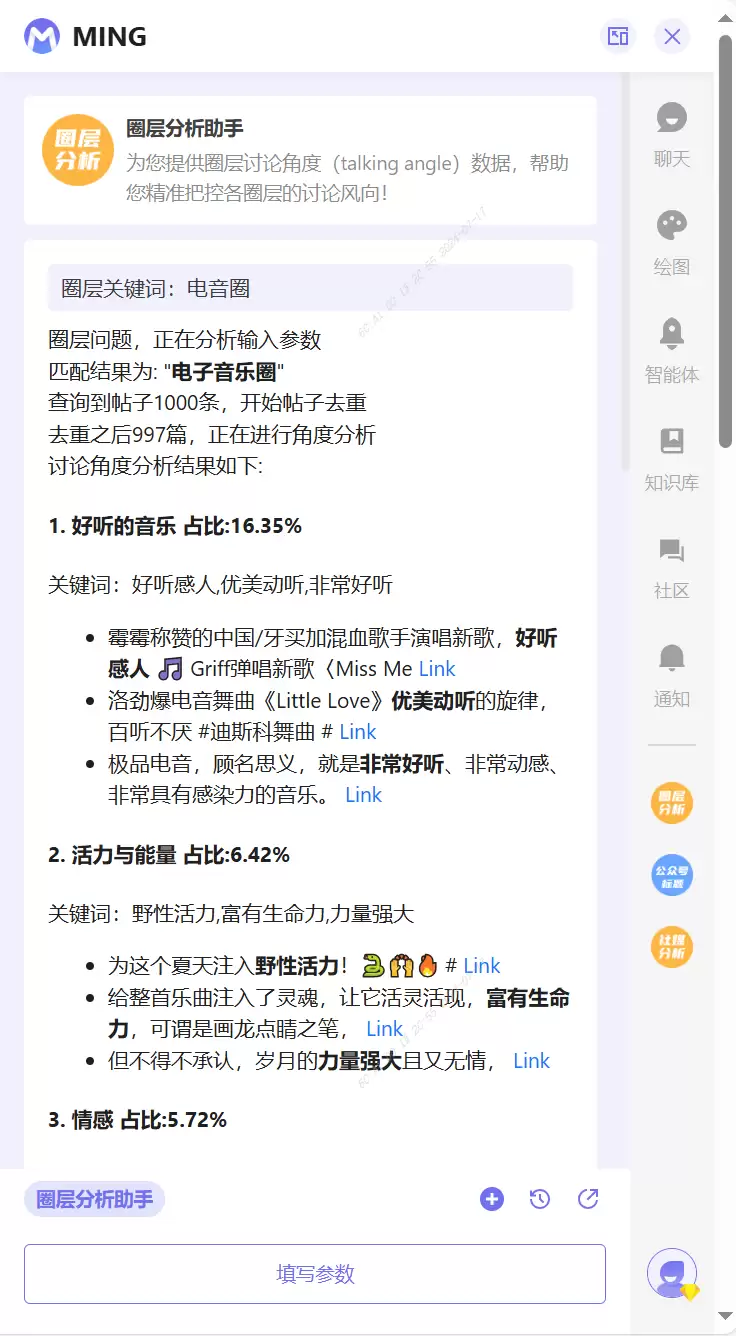Switch to the 聊天 tab
This screenshot has width=736, height=1336.
coord(672,135)
